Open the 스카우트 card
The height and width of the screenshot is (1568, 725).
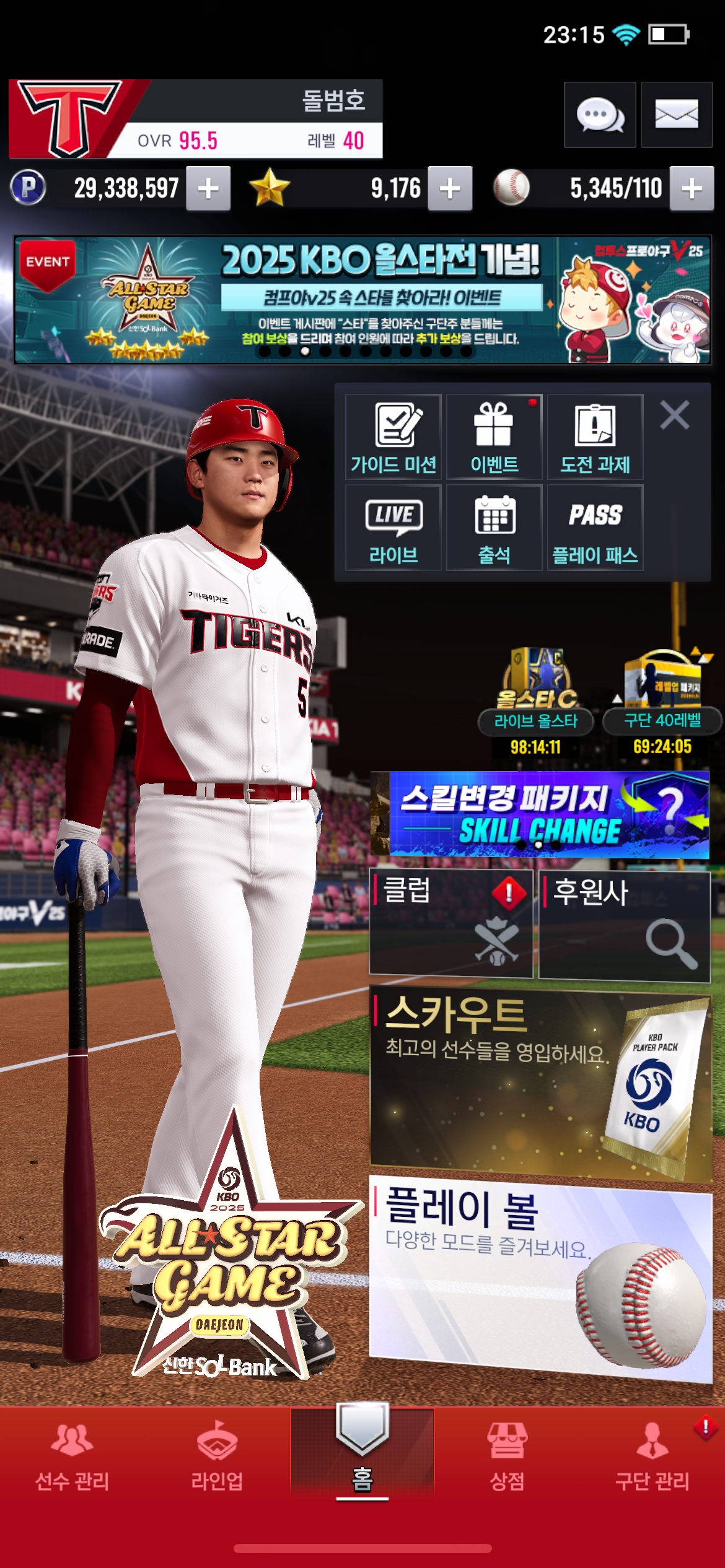pos(540,1085)
